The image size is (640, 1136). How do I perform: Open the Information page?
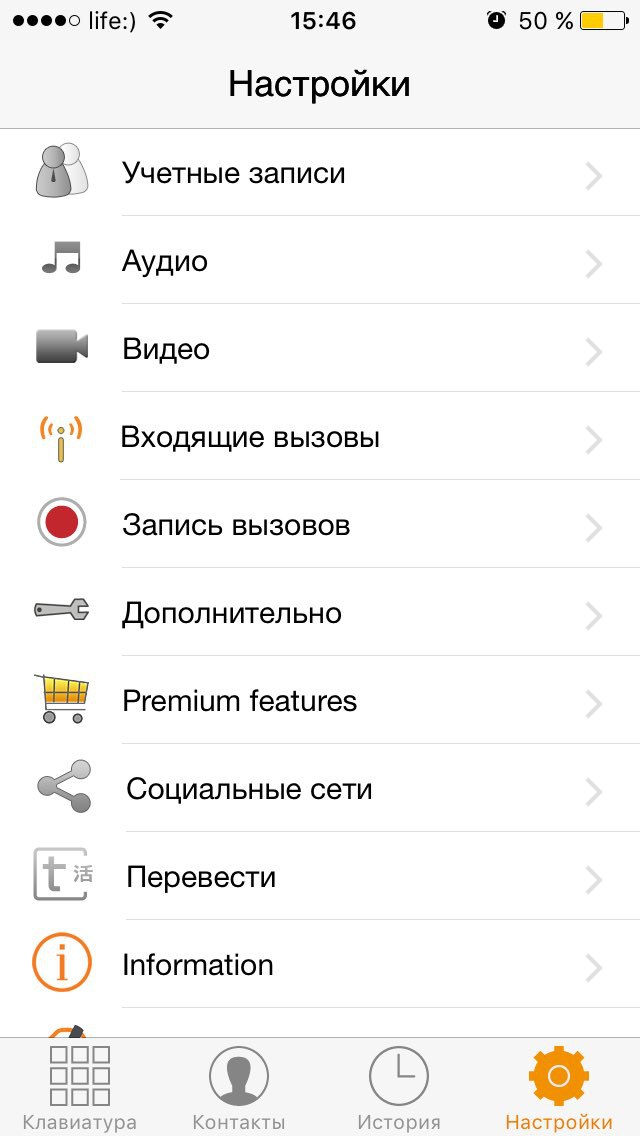click(x=320, y=966)
